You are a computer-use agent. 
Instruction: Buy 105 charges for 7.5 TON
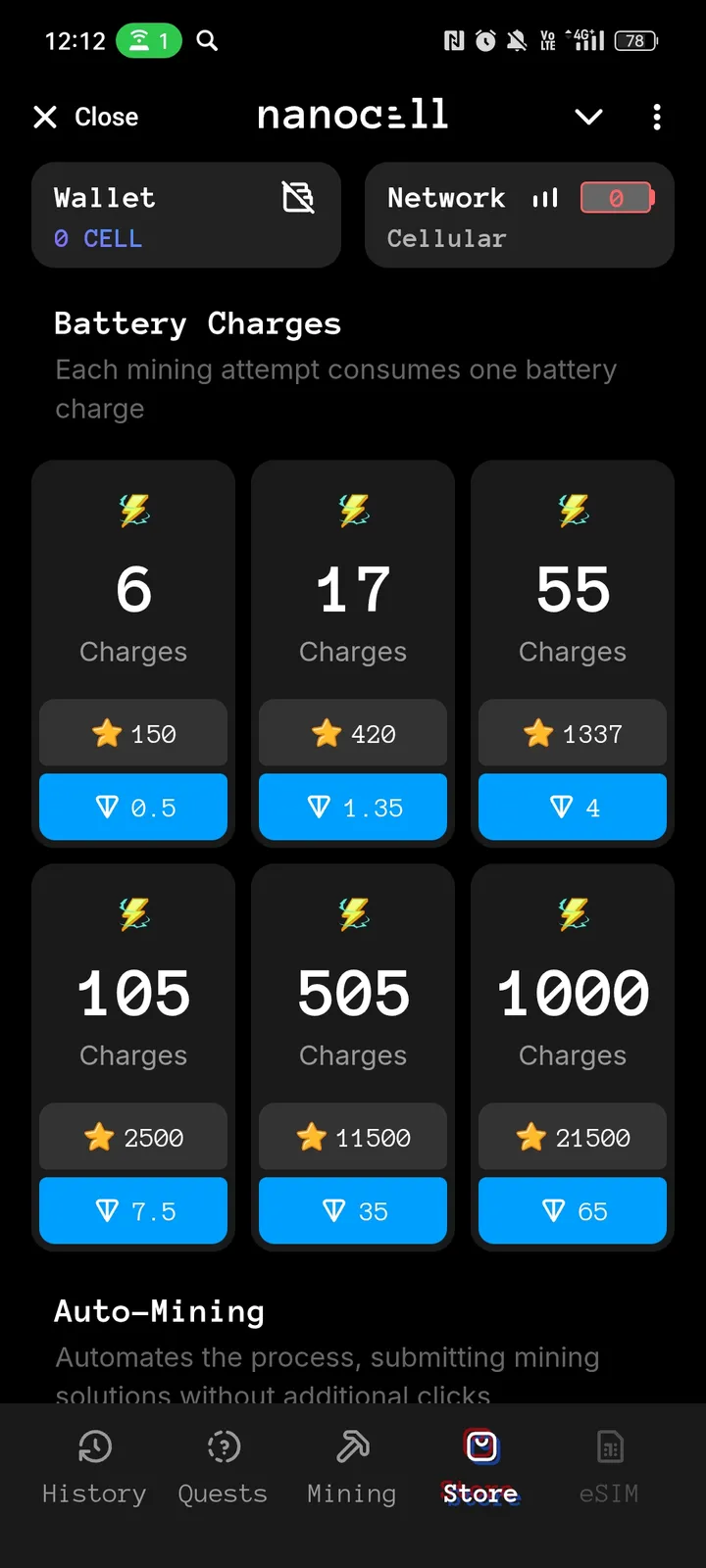point(133,1211)
